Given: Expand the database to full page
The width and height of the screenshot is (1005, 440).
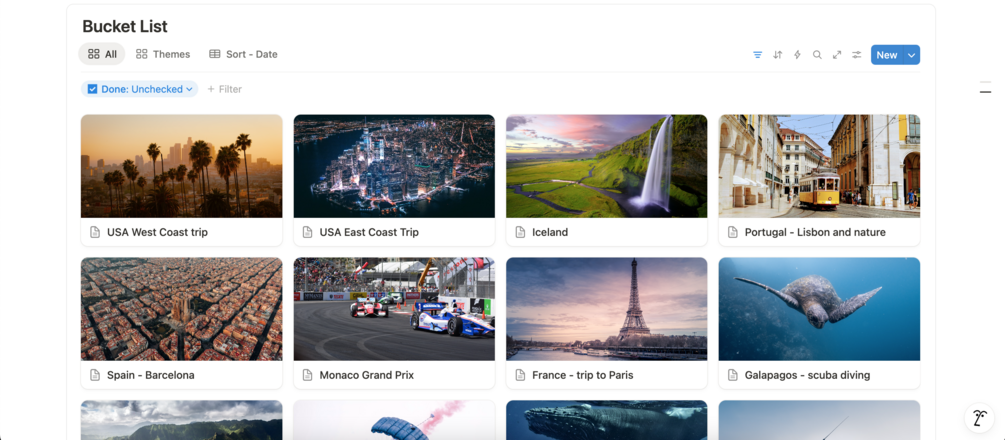Looking at the screenshot, I should coord(837,55).
